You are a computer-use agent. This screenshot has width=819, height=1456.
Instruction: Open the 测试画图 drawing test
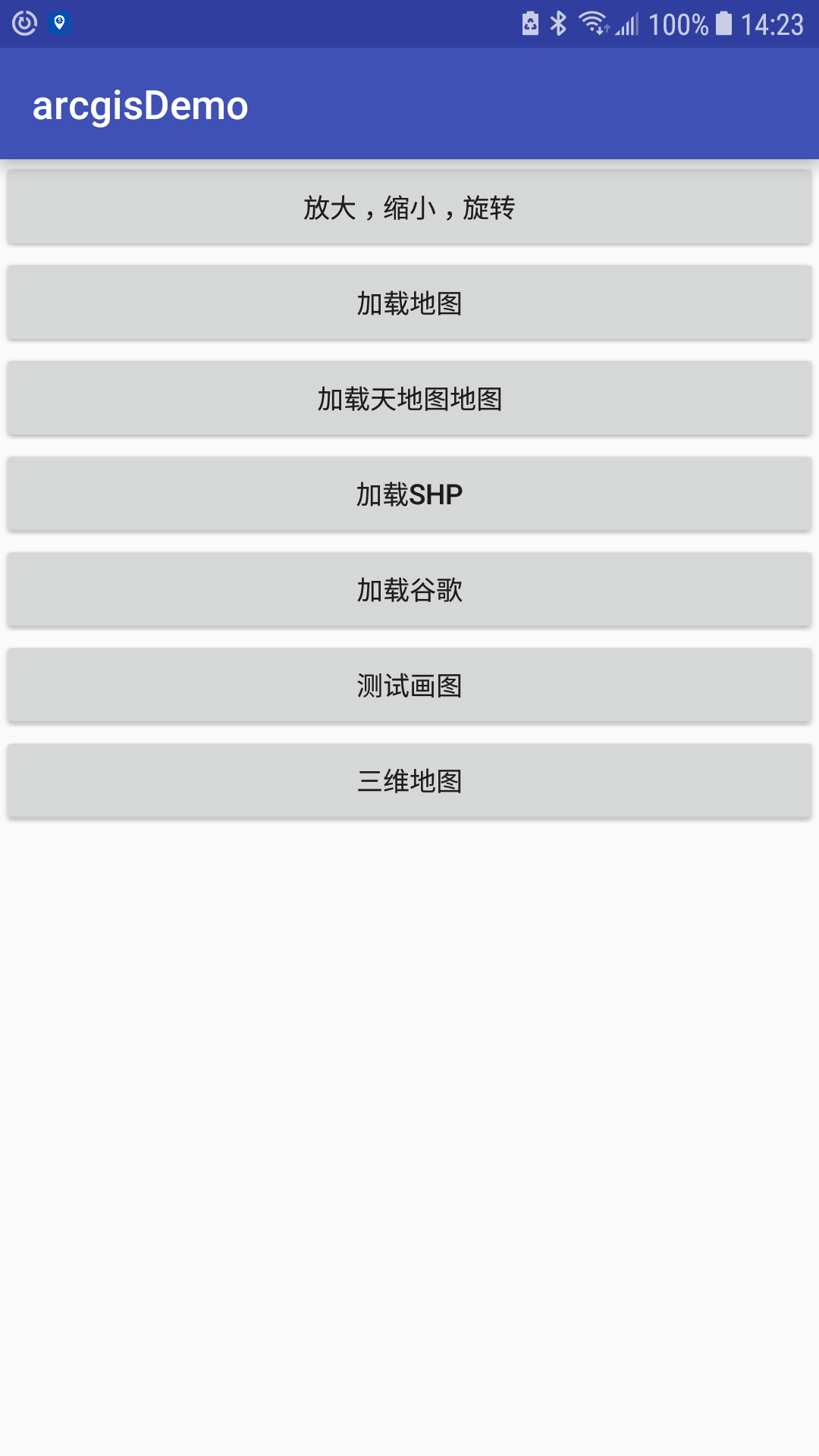point(409,684)
